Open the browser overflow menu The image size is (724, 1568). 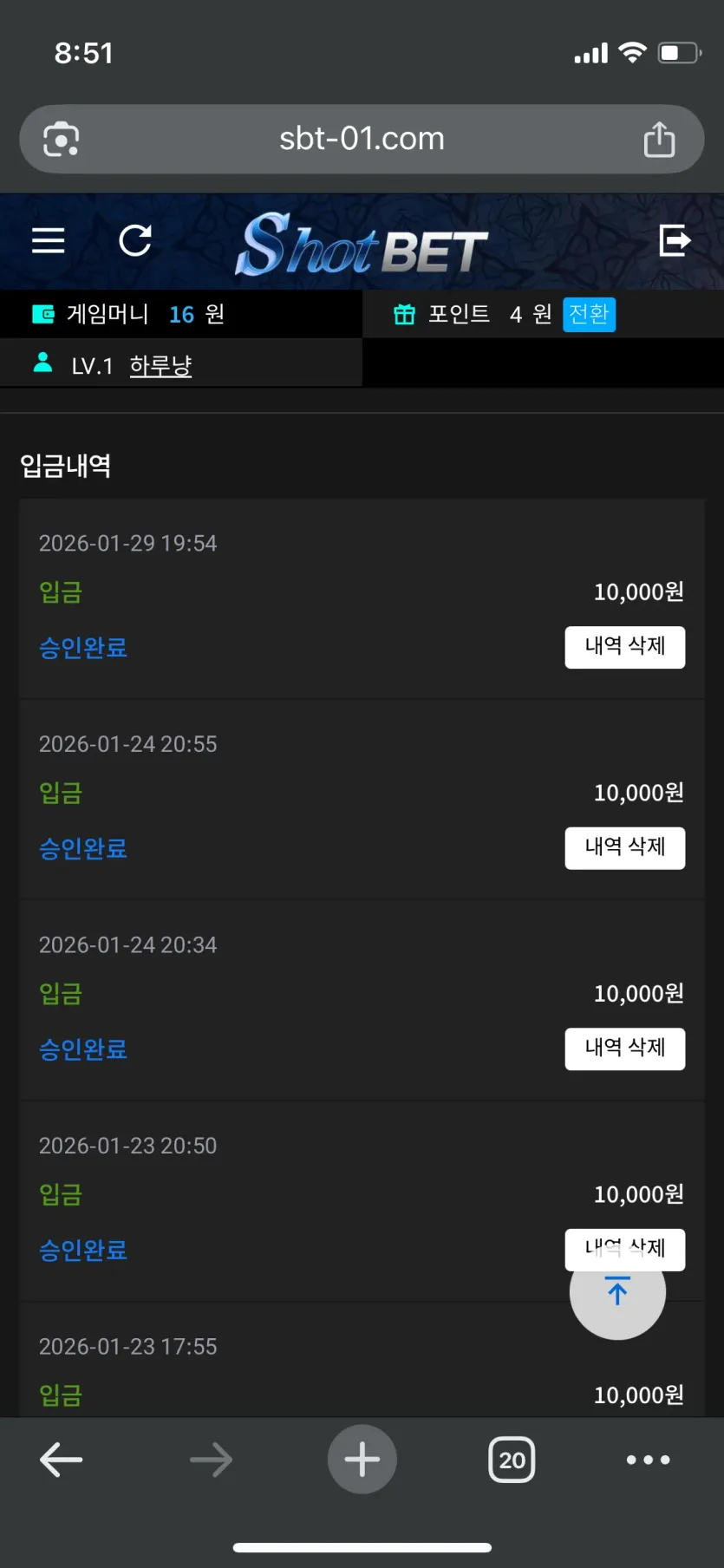coord(649,1460)
